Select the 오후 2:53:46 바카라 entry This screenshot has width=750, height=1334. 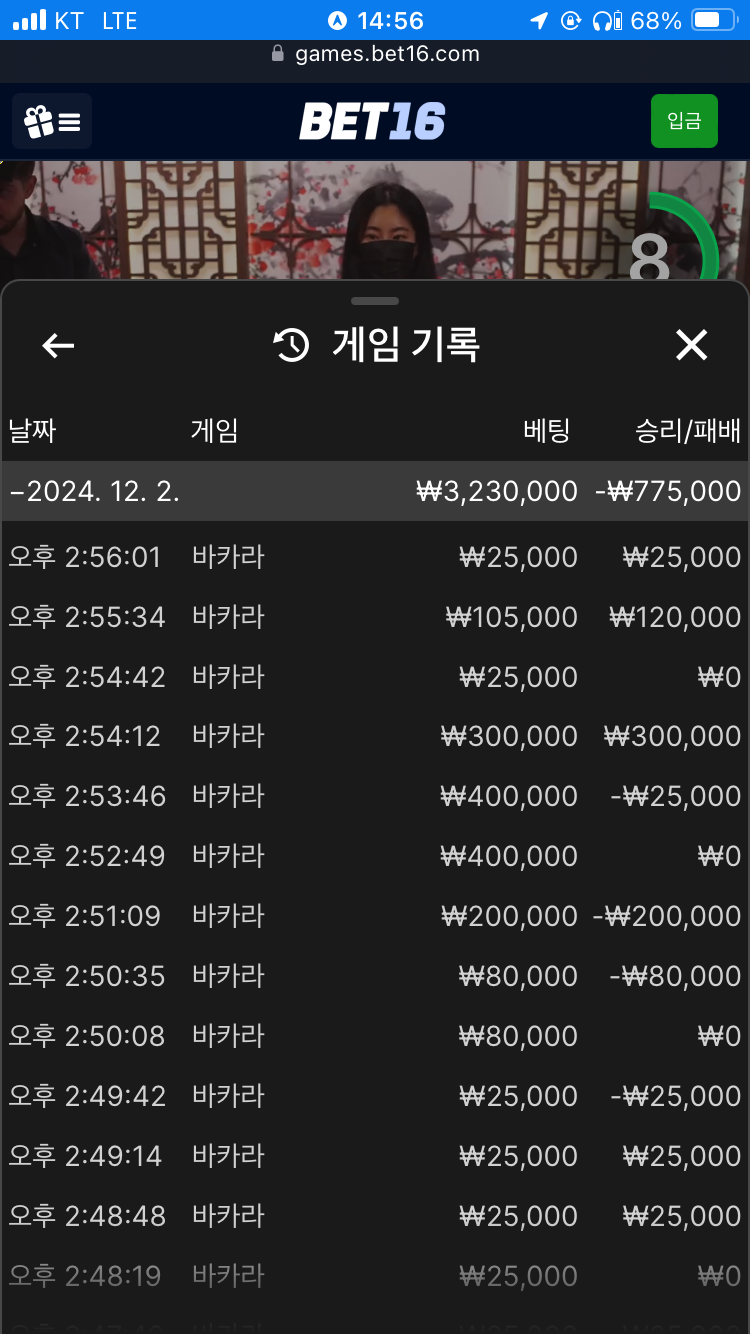375,796
